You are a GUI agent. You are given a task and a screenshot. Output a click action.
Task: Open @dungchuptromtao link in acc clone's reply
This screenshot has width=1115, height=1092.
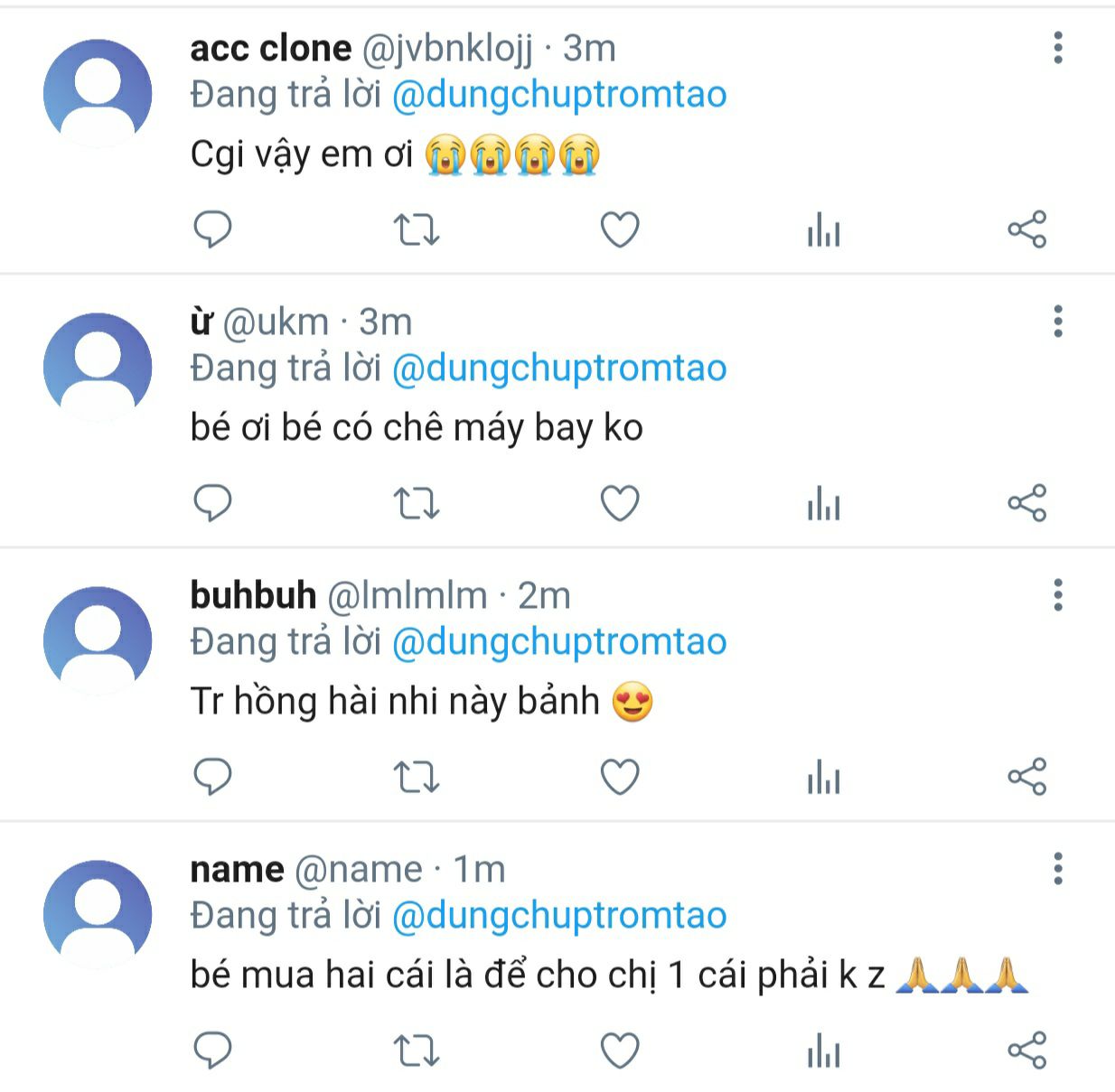point(559,95)
